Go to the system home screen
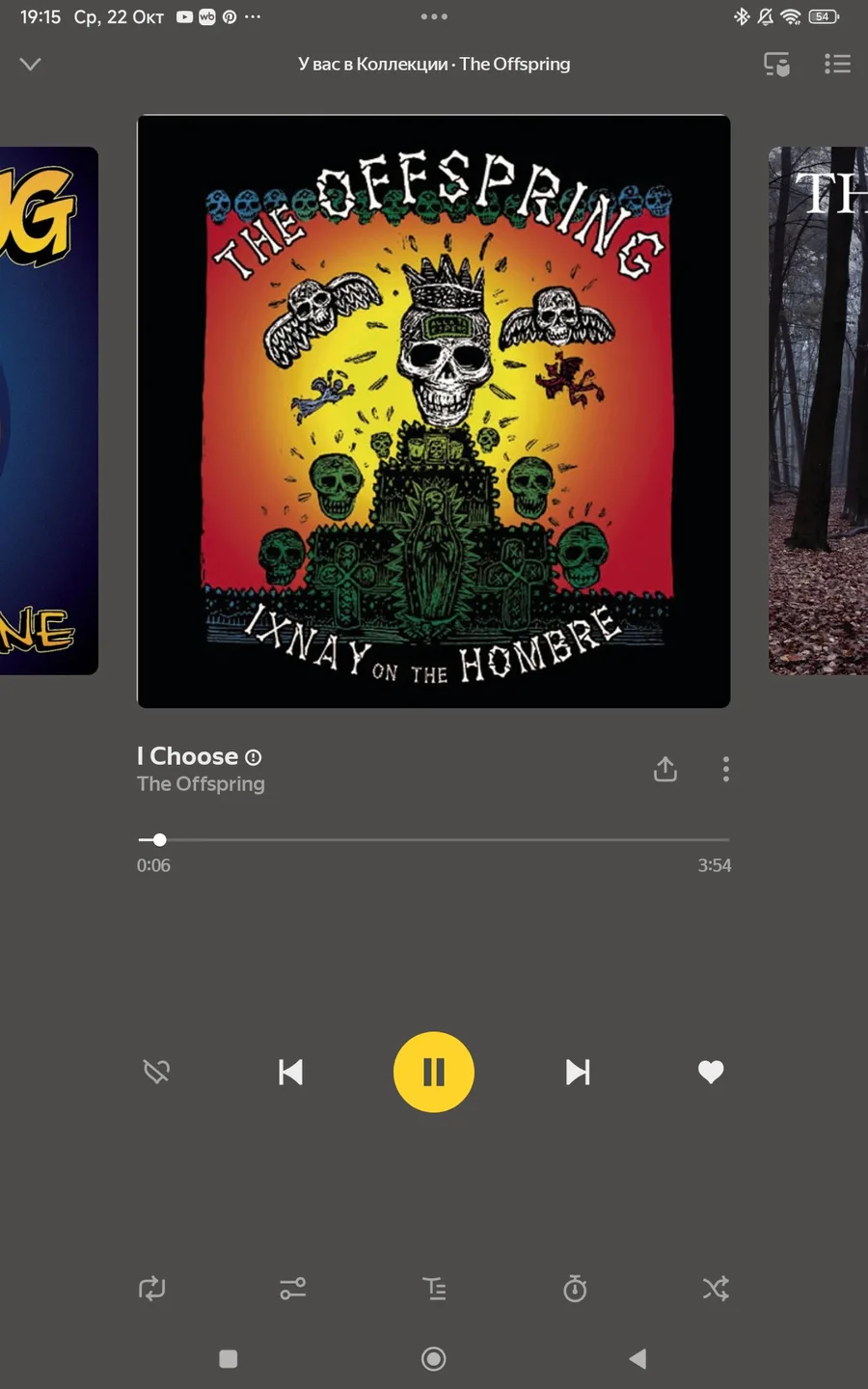 (x=434, y=1358)
